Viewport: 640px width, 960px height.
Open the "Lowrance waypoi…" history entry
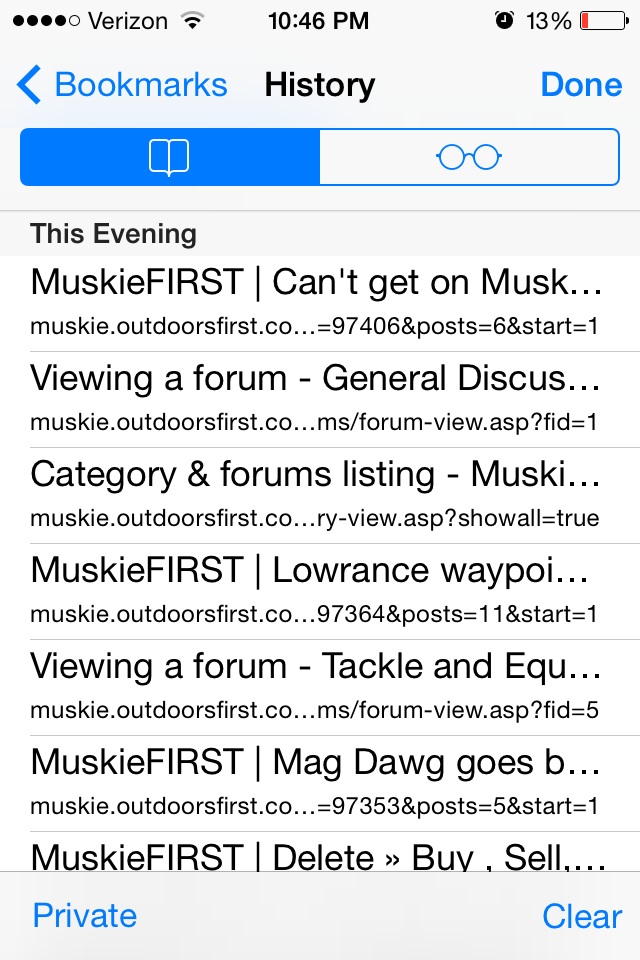(x=316, y=591)
